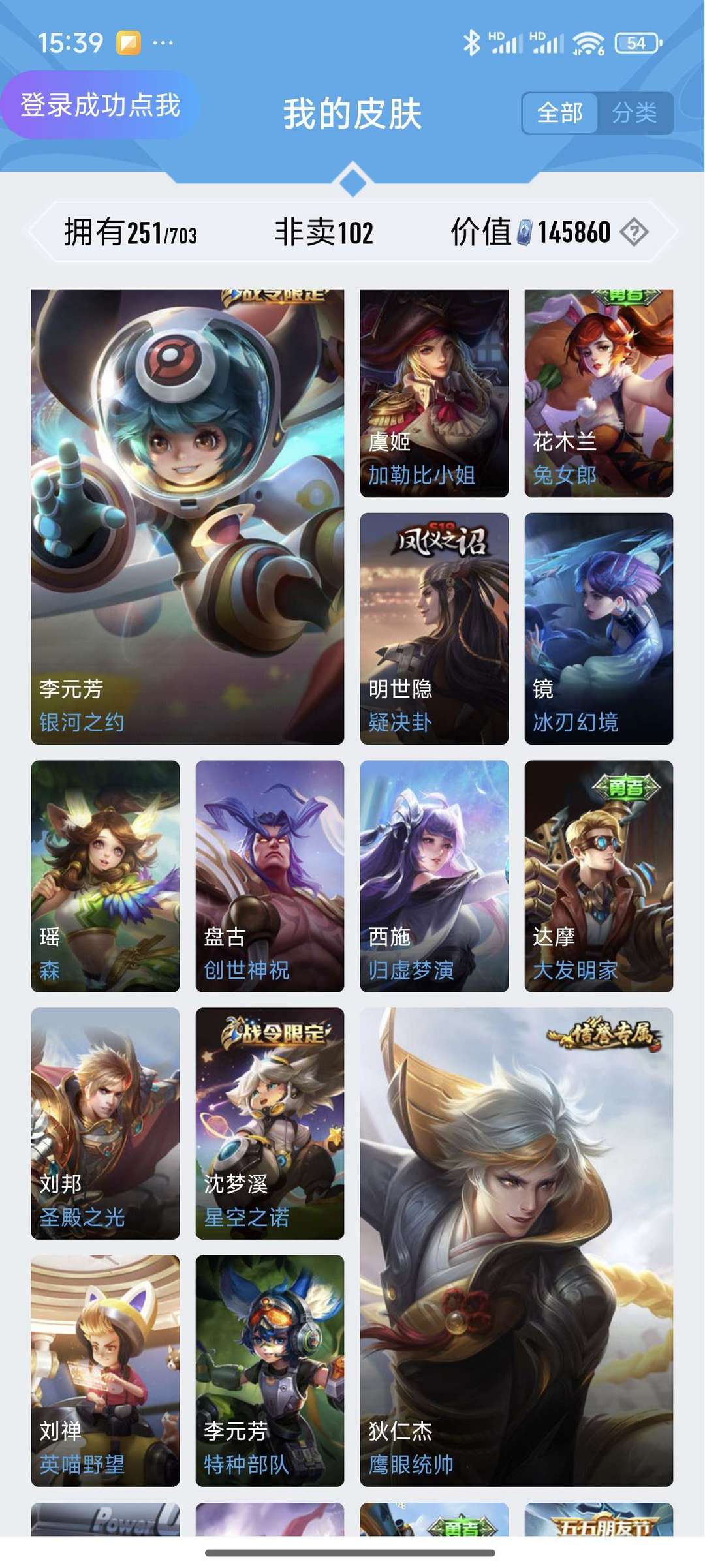Switch to the 分类 tab

point(634,113)
